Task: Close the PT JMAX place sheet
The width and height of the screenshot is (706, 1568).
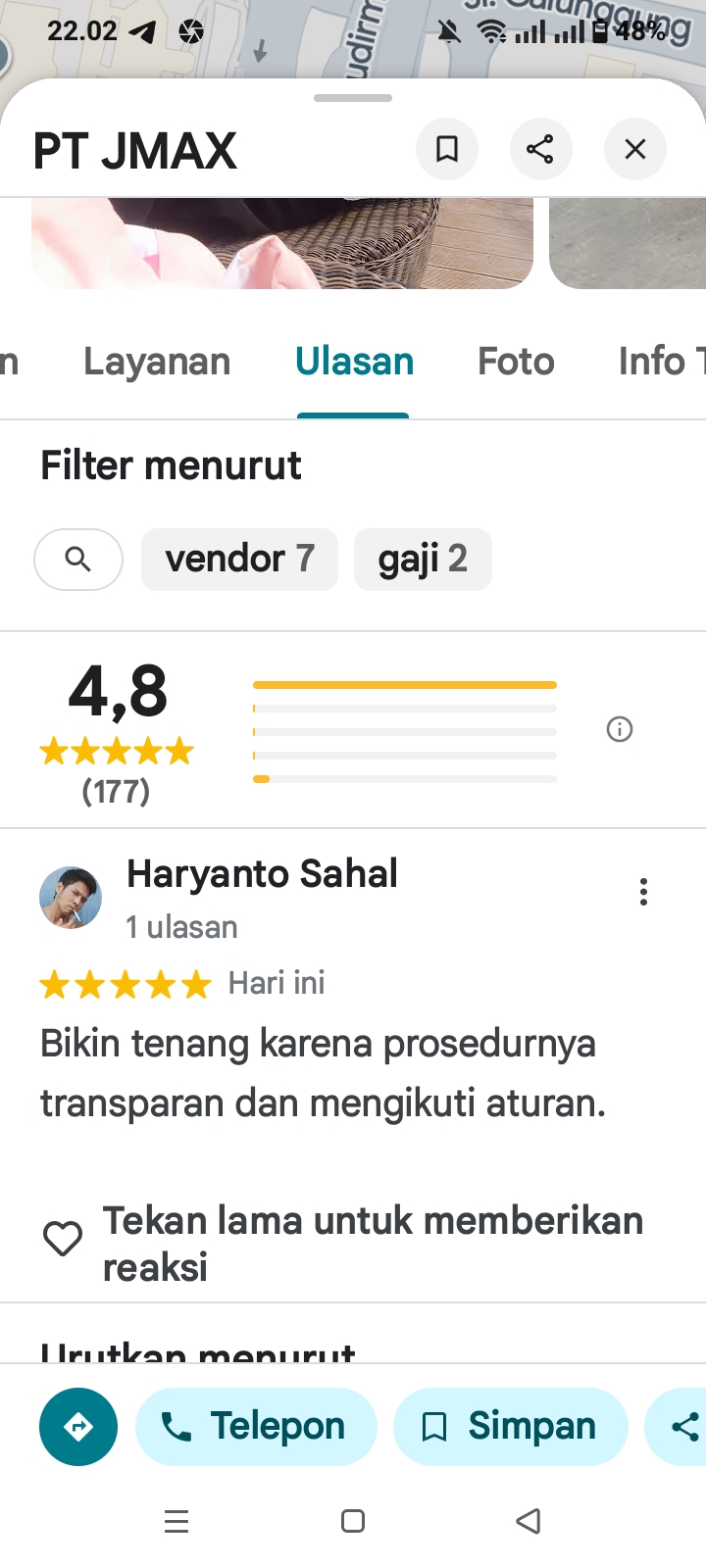Action: [x=635, y=149]
